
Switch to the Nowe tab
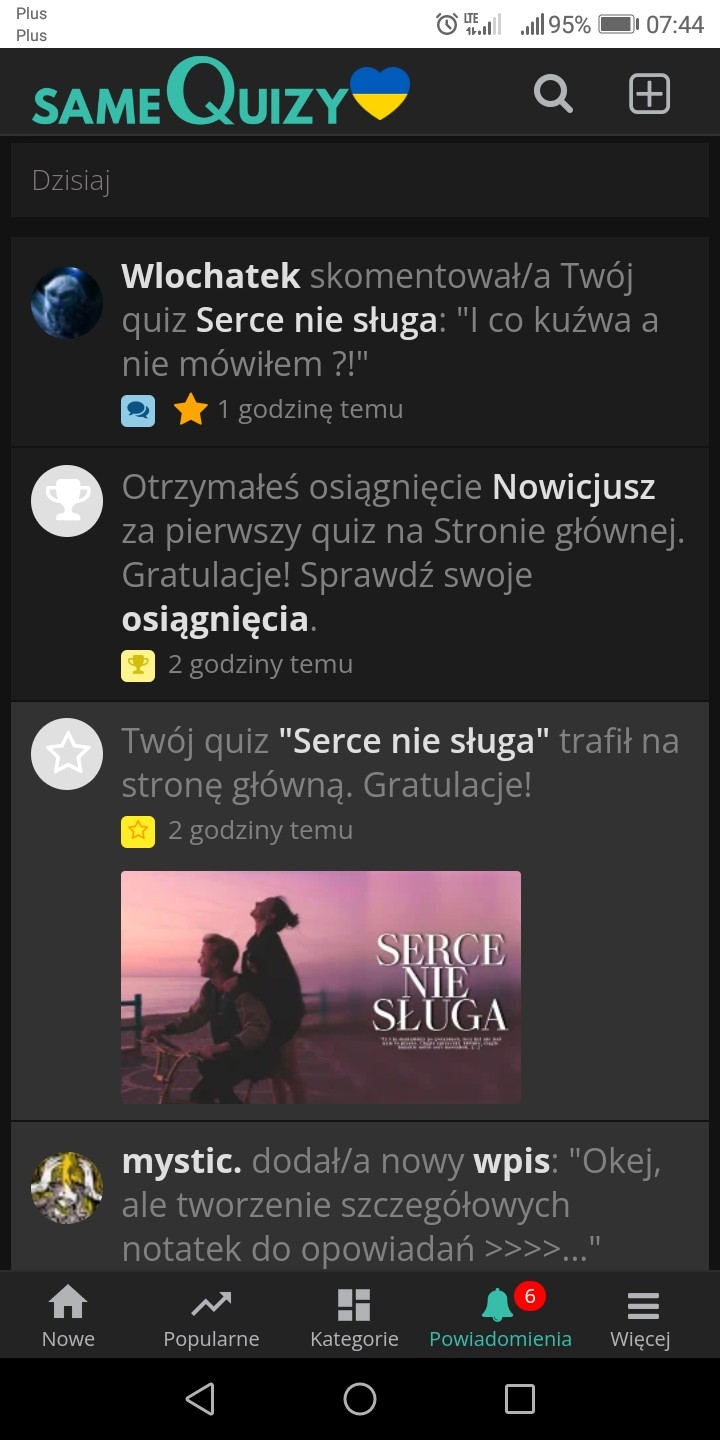tap(68, 1315)
